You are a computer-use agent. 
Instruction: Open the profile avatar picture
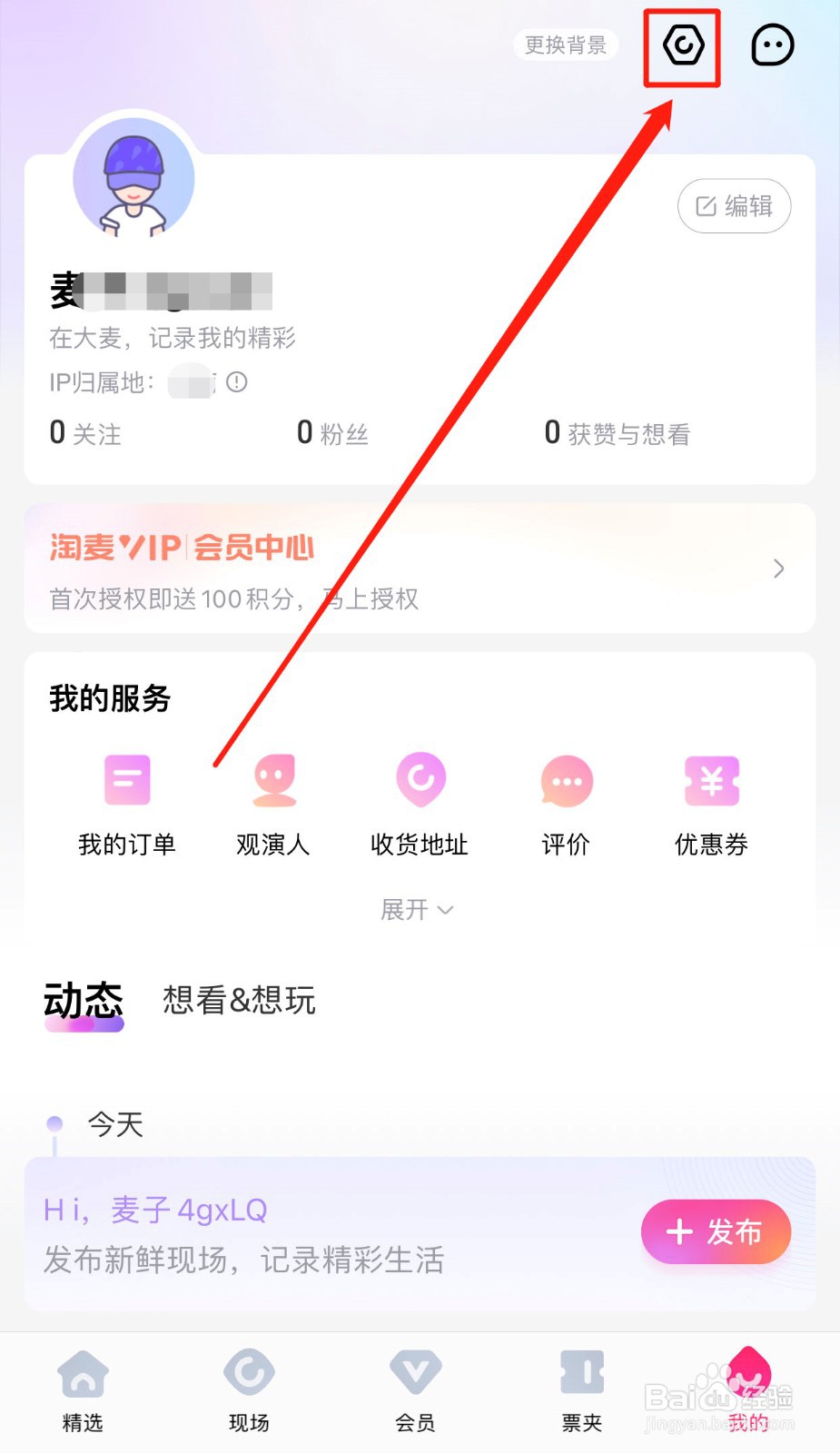point(133,179)
